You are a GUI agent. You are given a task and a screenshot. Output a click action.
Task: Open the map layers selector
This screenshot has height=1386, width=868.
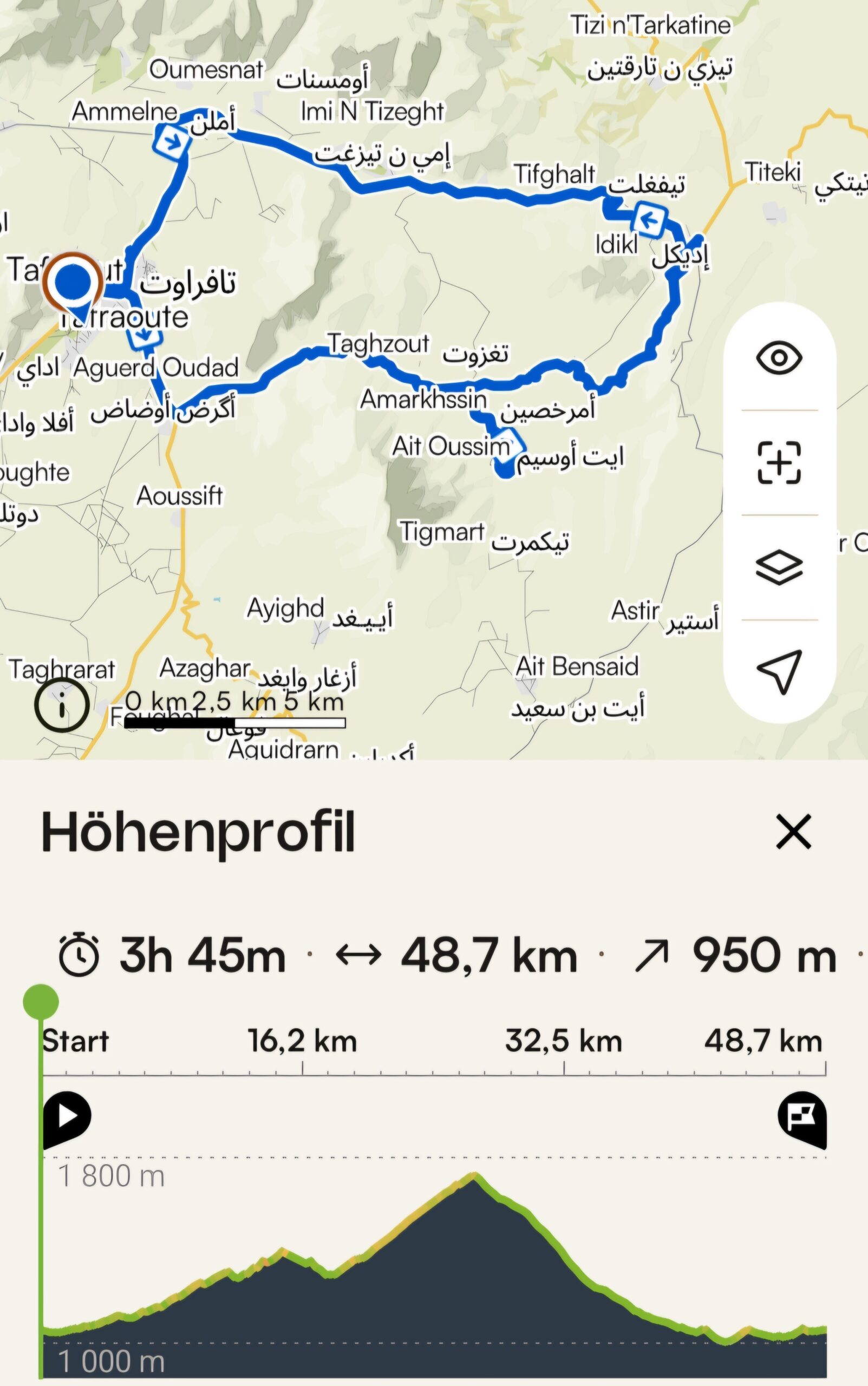coord(779,567)
